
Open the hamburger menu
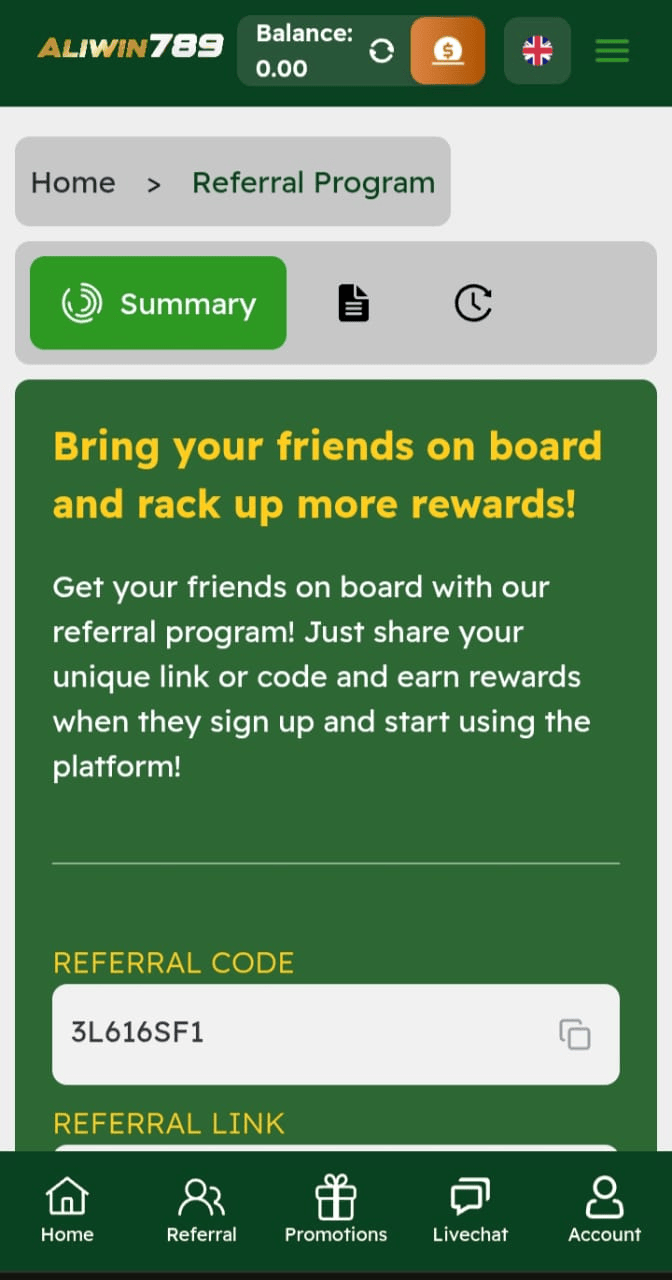612,50
